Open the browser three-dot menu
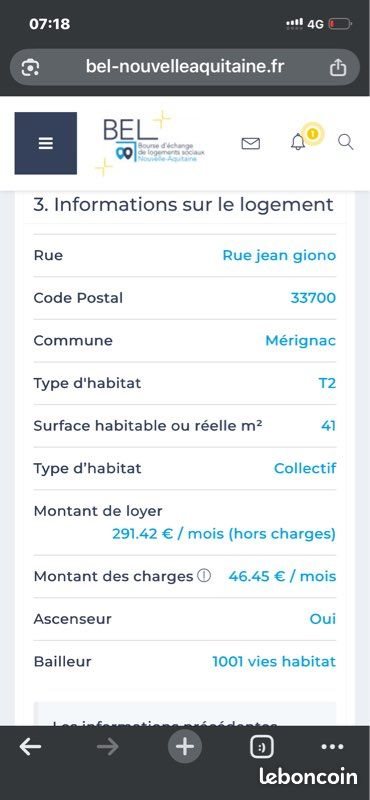This screenshot has width=370, height=800. tap(333, 747)
